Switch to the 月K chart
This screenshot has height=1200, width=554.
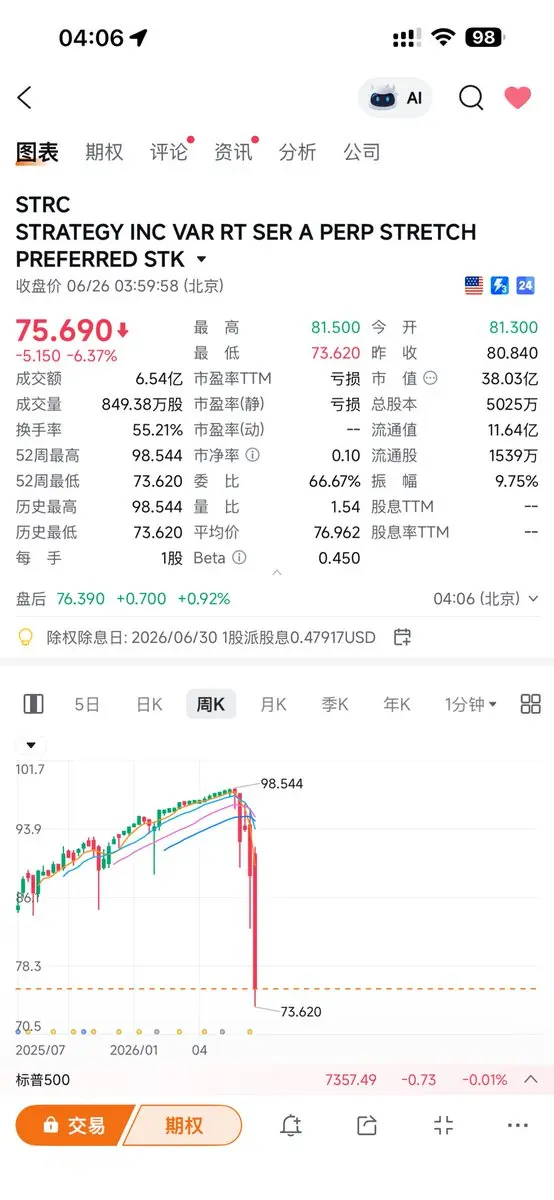[273, 704]
